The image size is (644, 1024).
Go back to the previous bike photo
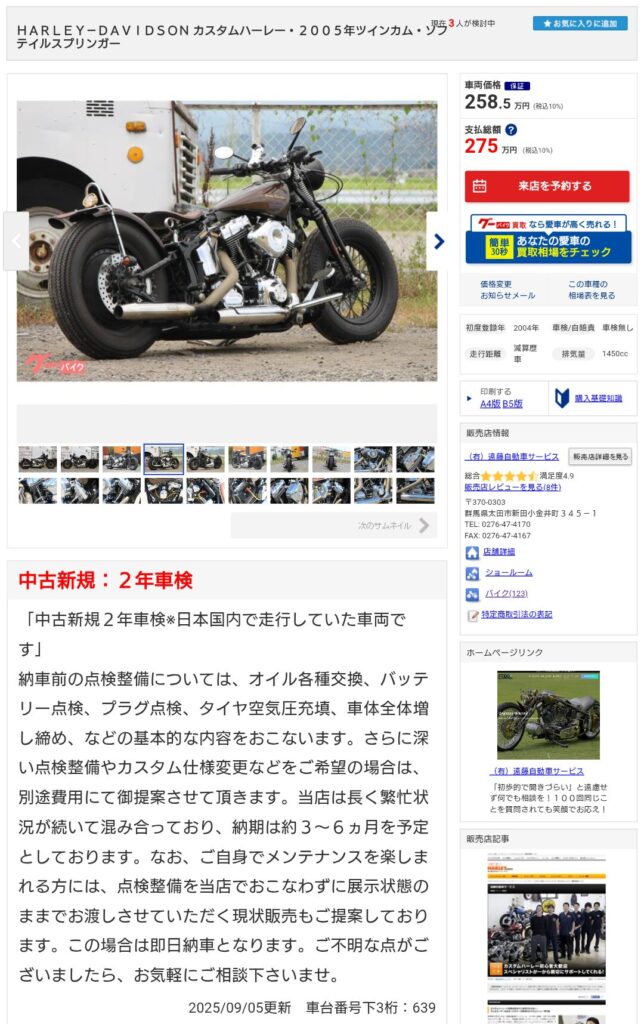point(16,241)
